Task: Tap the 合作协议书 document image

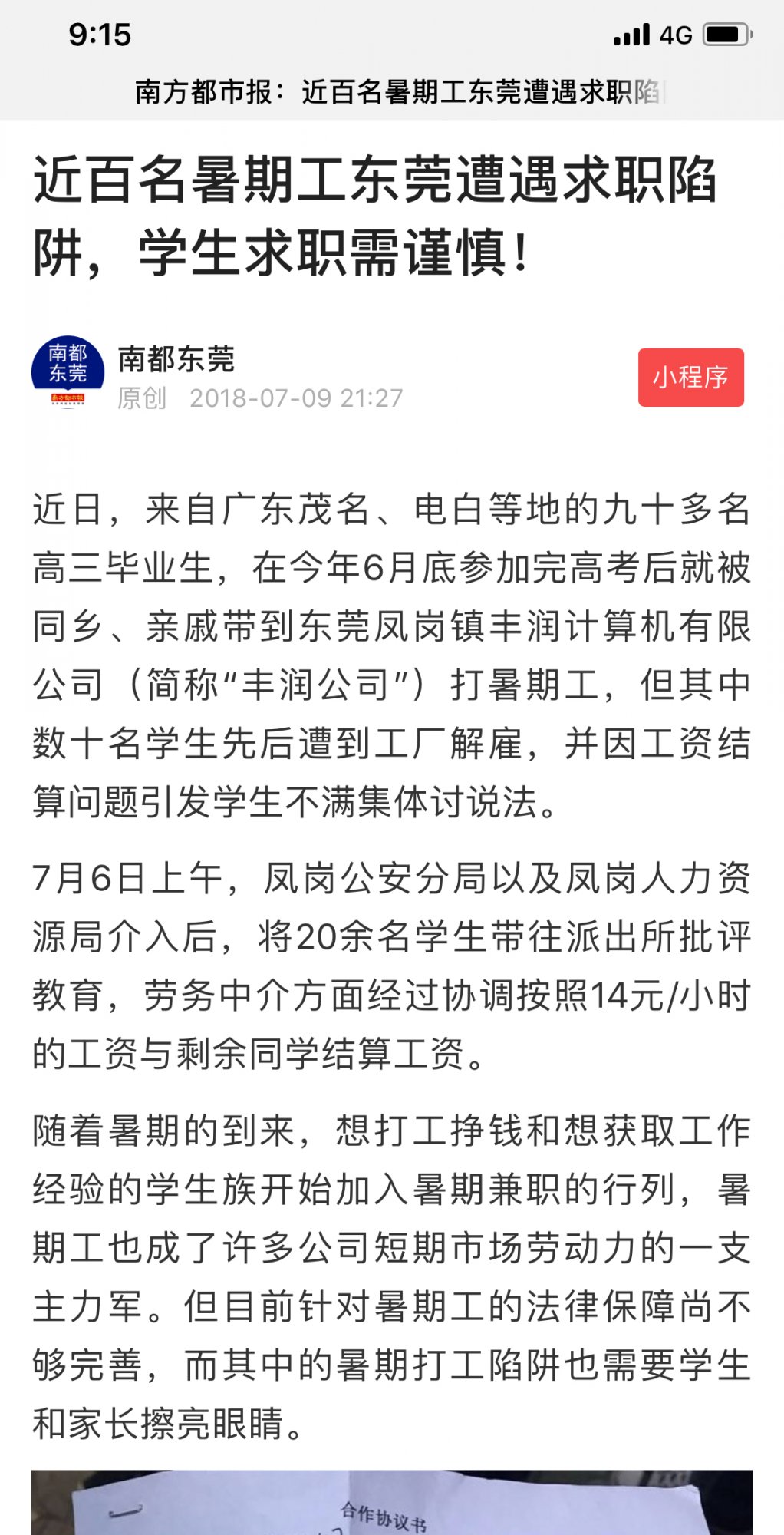Action: pos(392,1504)
